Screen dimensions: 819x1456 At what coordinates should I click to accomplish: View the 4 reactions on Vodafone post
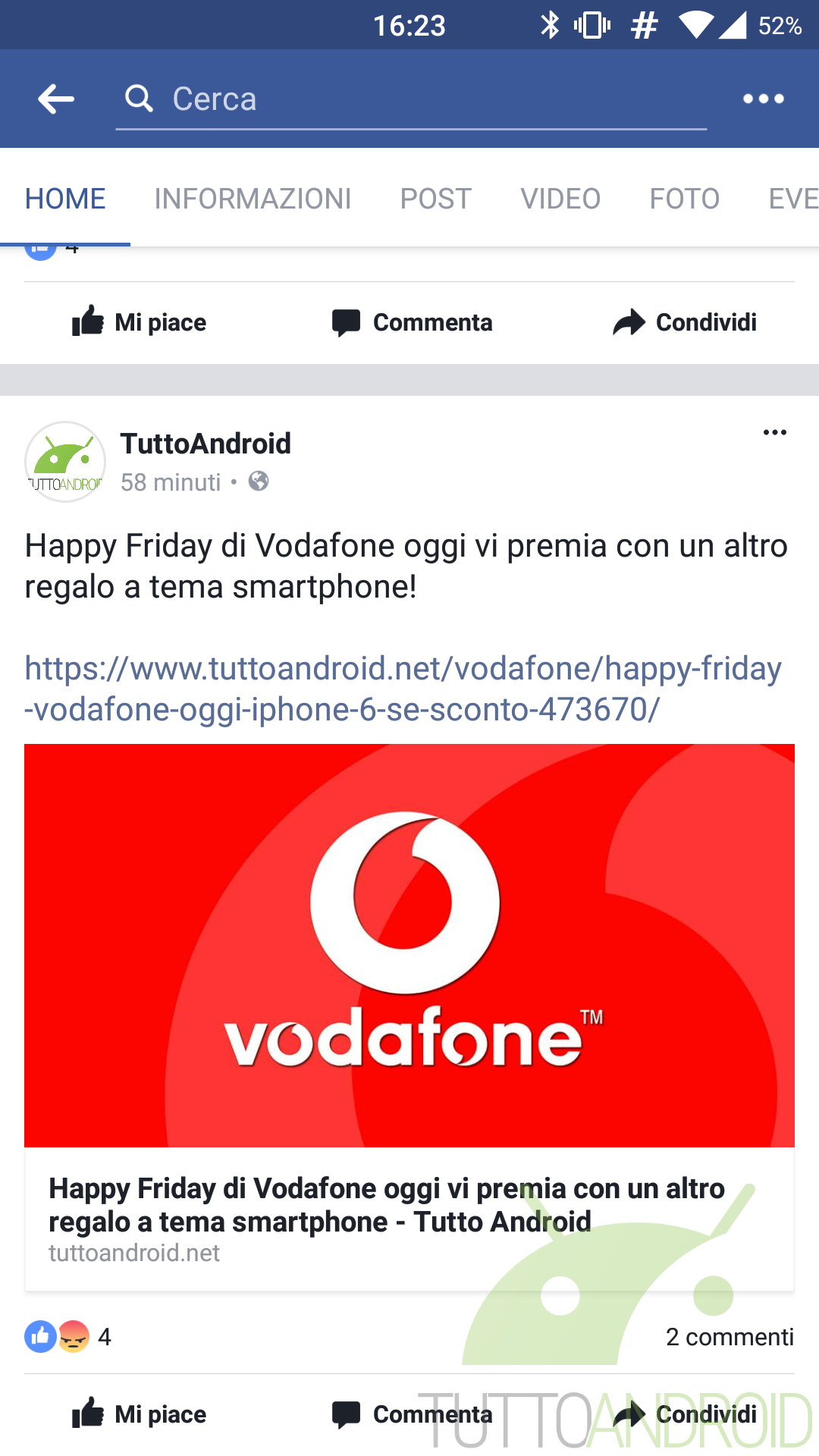[68, 1336]
